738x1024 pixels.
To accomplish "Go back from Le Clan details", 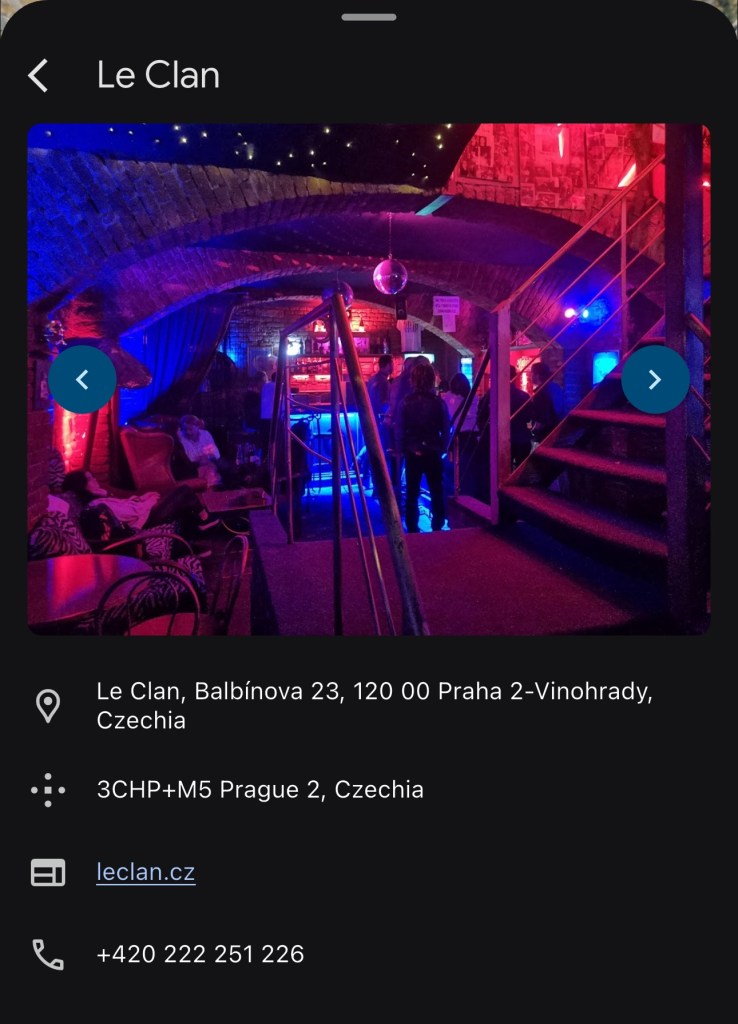I will (x=38, y=76).
